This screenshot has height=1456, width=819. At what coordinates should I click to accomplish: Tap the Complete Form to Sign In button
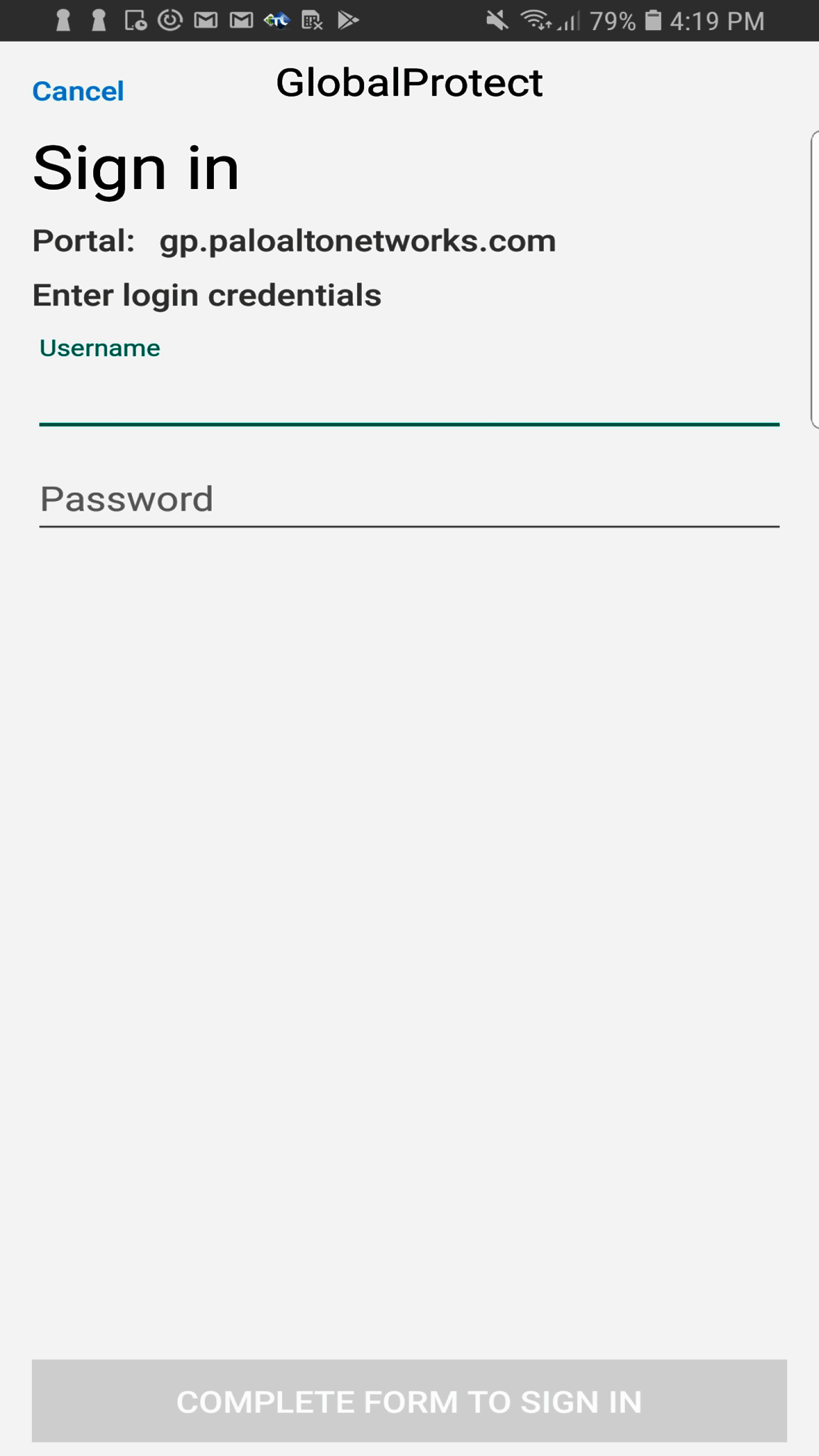click(409, 1401)
